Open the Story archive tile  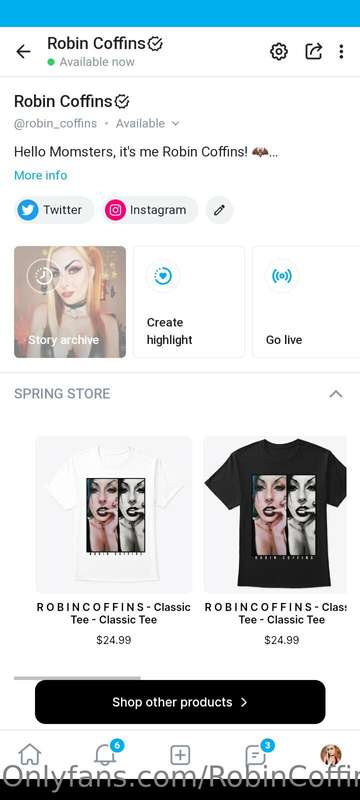click(x=70, y=302)
